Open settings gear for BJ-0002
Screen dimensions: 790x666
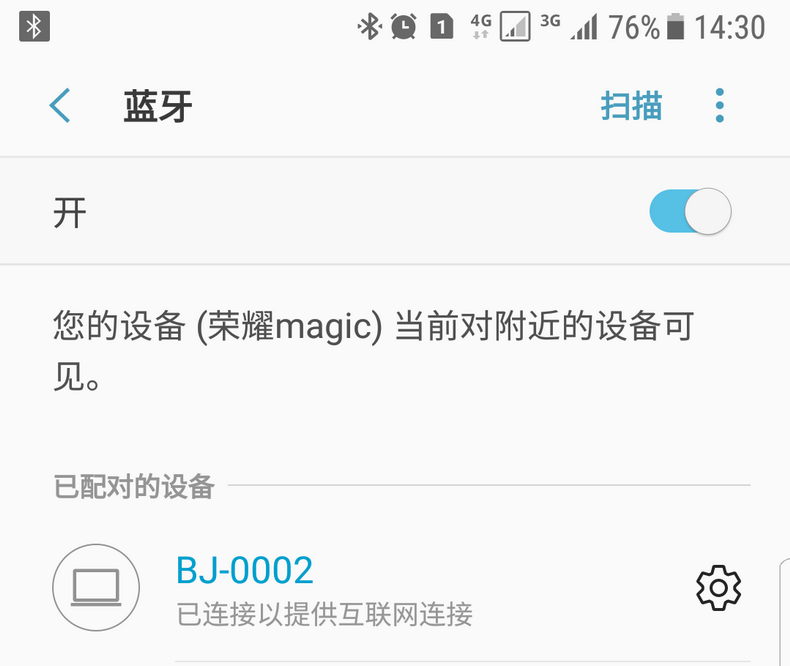pos(718,588)
